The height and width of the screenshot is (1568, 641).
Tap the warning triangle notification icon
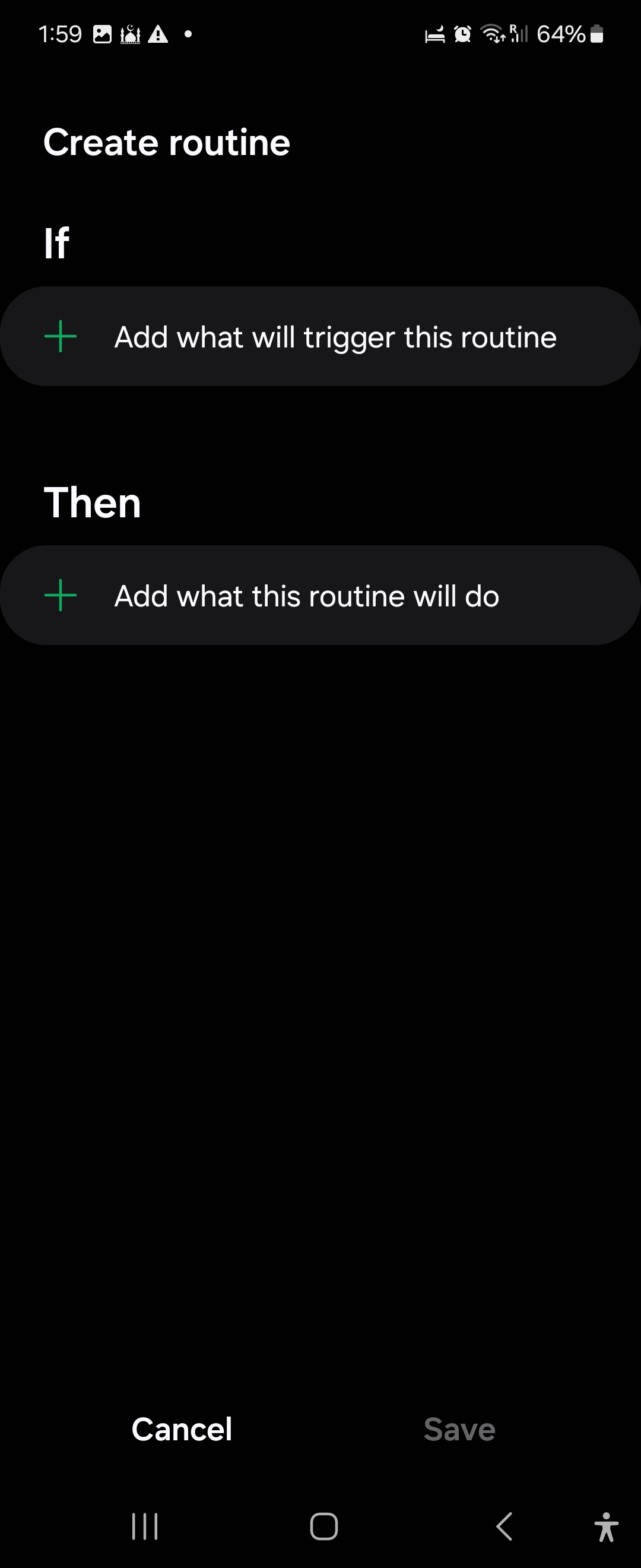[x=159, y=33]
